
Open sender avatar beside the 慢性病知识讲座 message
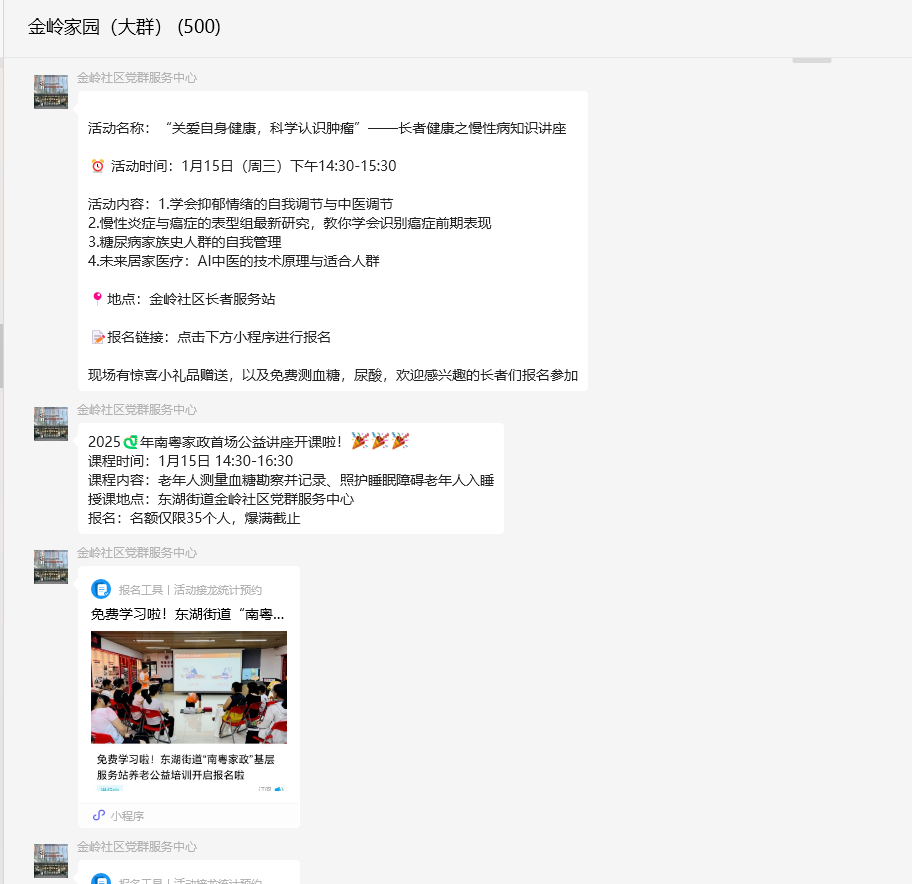[x=51, y=92]
